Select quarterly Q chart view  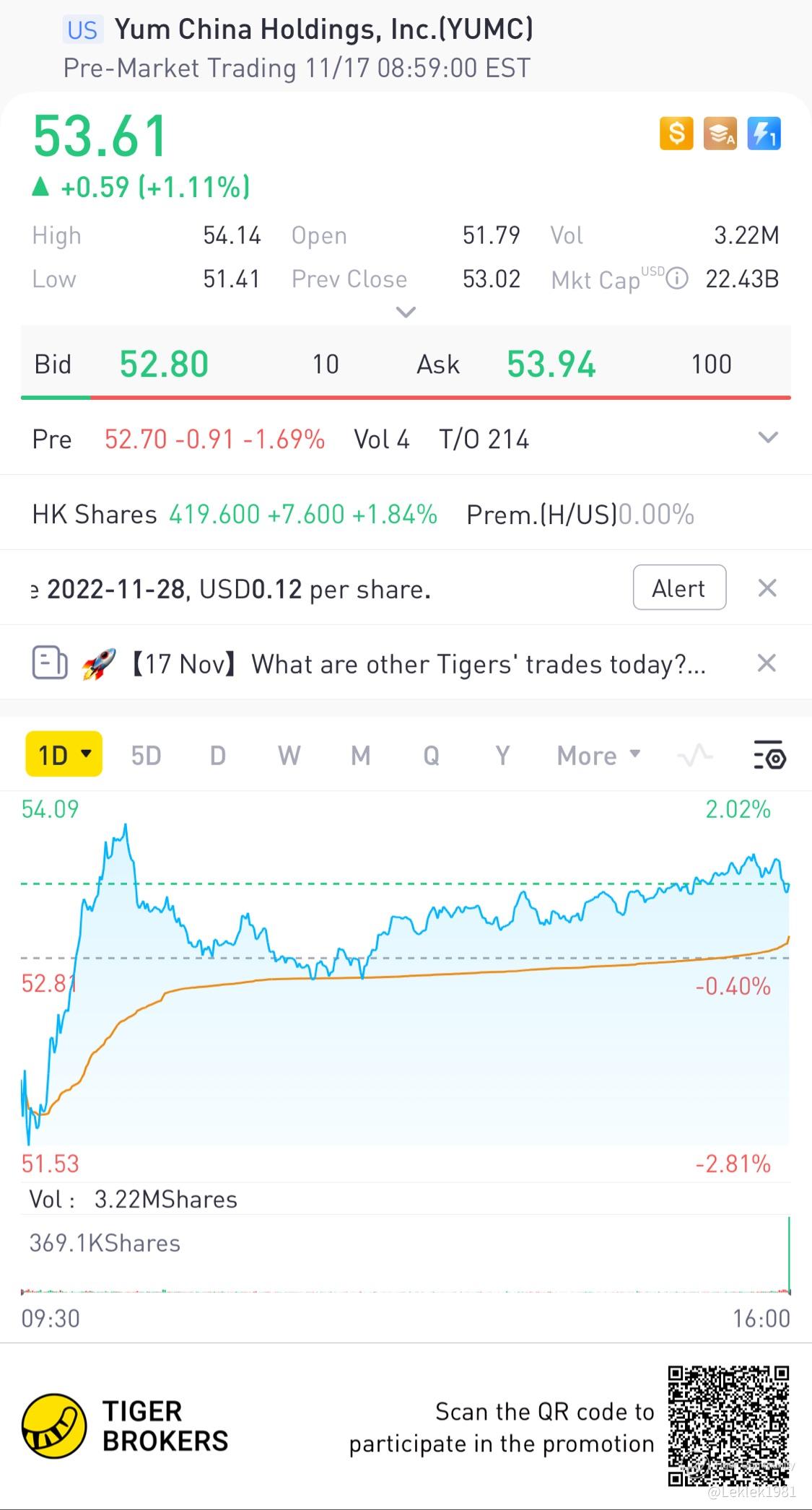tap(431, 755)
